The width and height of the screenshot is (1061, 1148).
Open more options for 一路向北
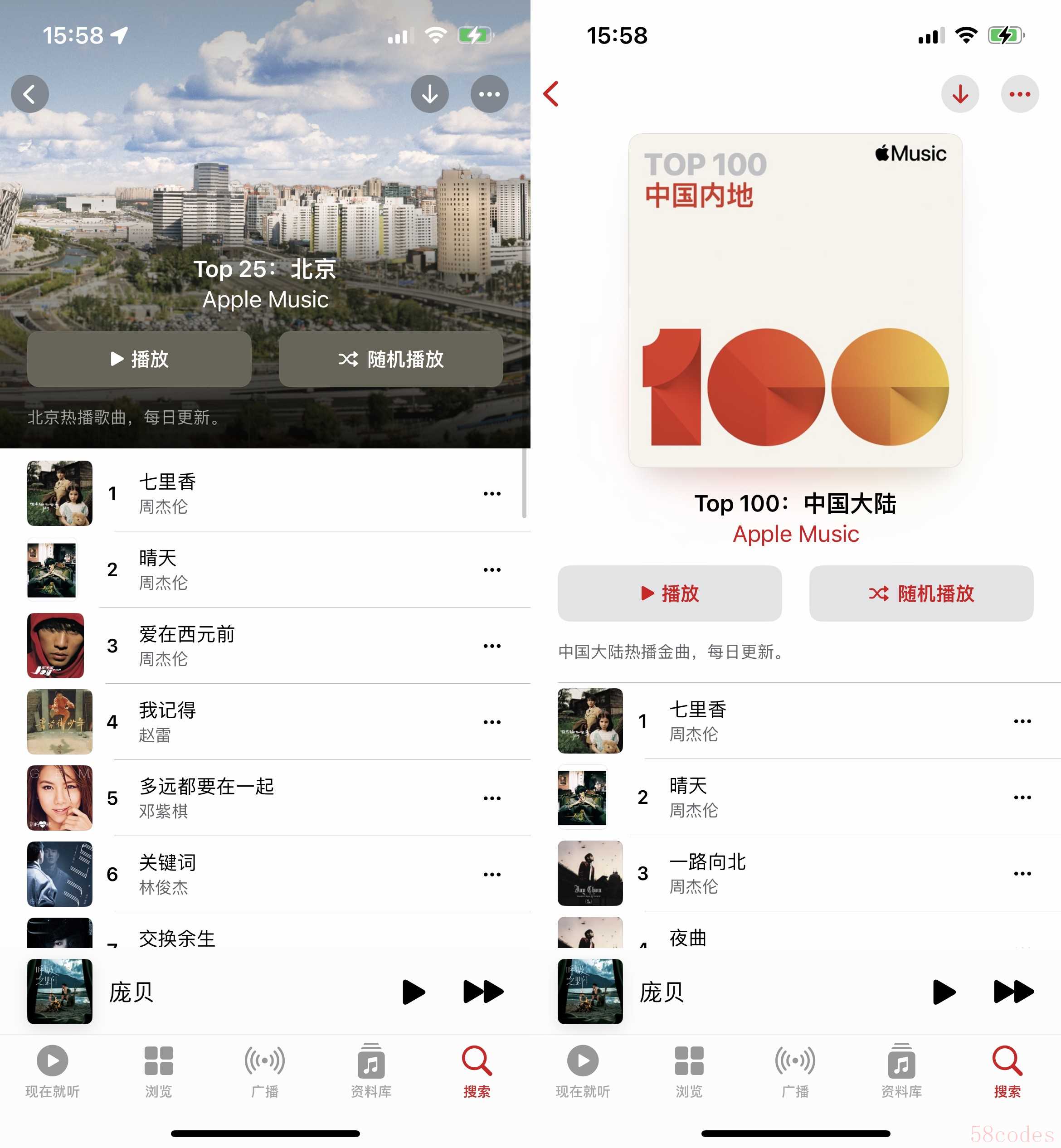(1022, 873)
